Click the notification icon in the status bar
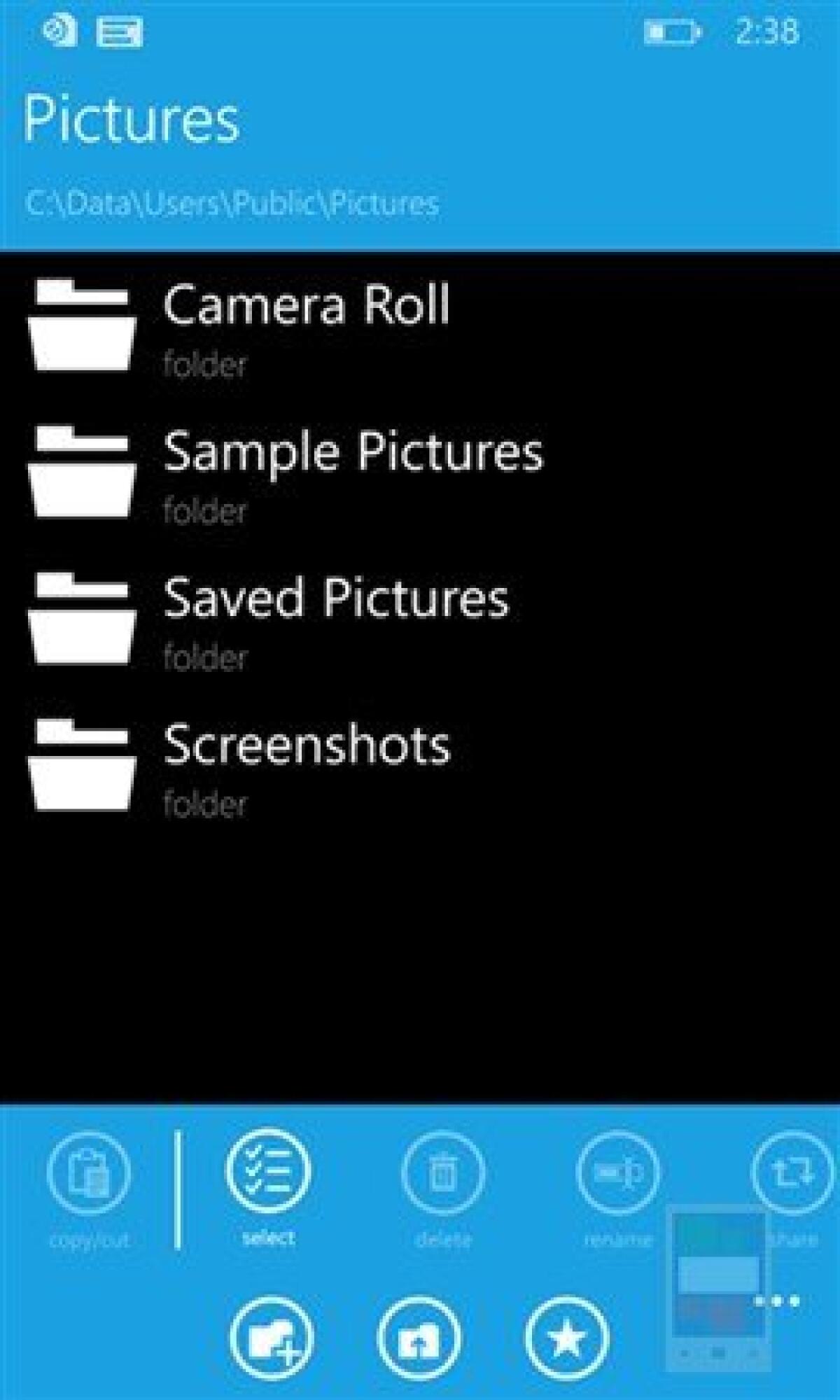This screenshot has height=1400, width=840. click(57, 29)
